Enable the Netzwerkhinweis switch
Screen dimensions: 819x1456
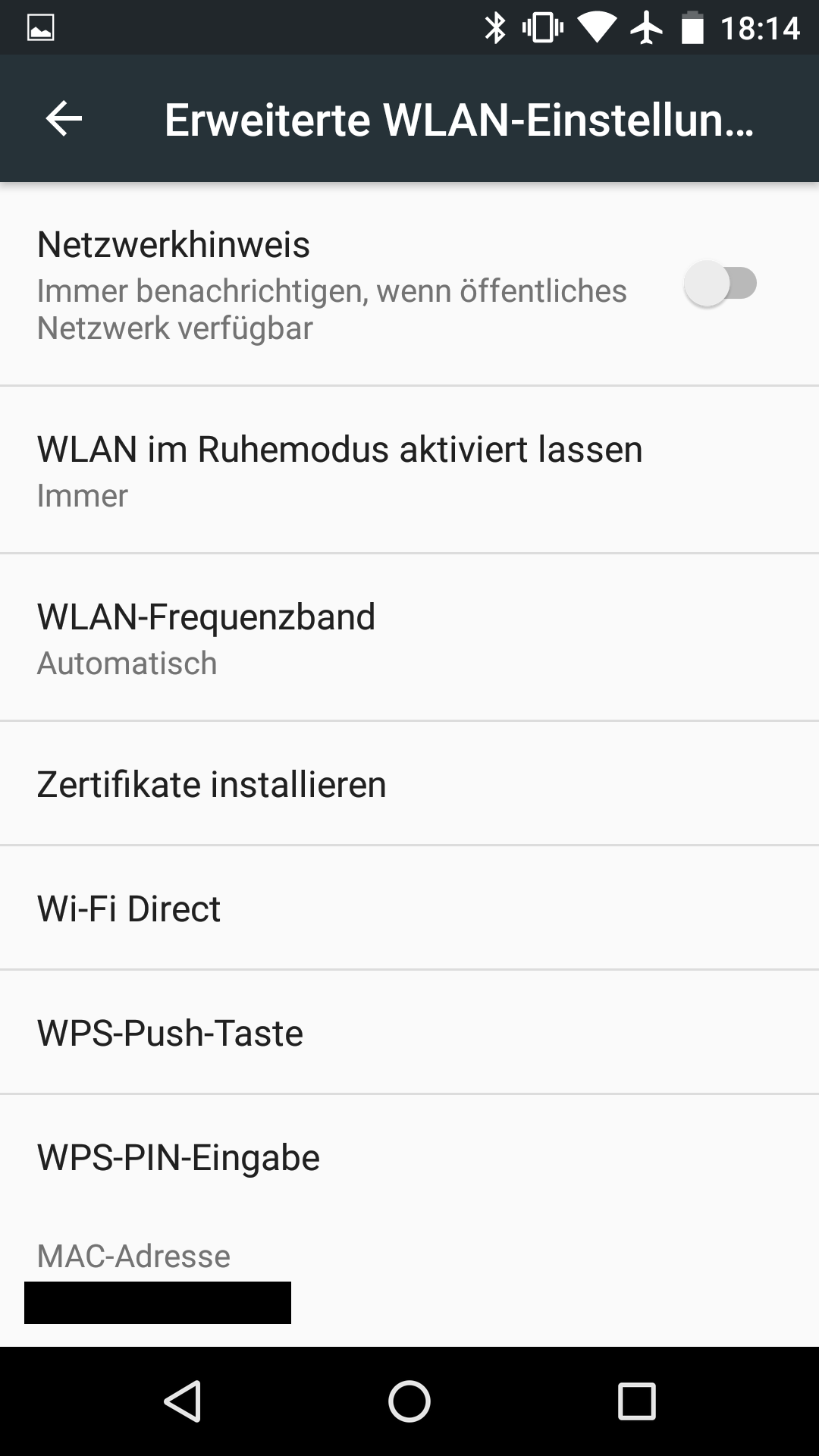tap(720, 284)
